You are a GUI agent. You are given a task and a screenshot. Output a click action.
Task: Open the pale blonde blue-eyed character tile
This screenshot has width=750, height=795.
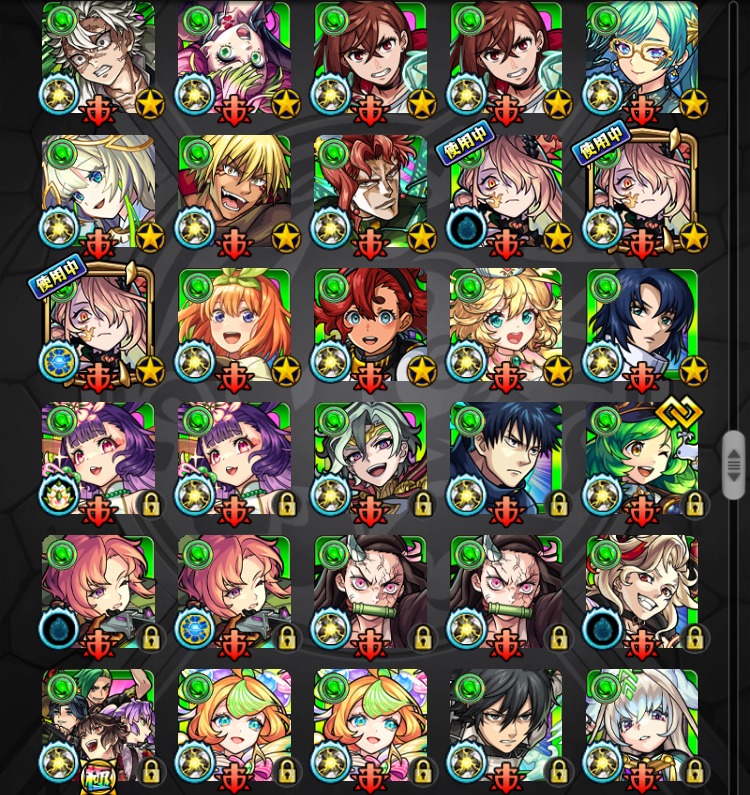pos(98,192)
